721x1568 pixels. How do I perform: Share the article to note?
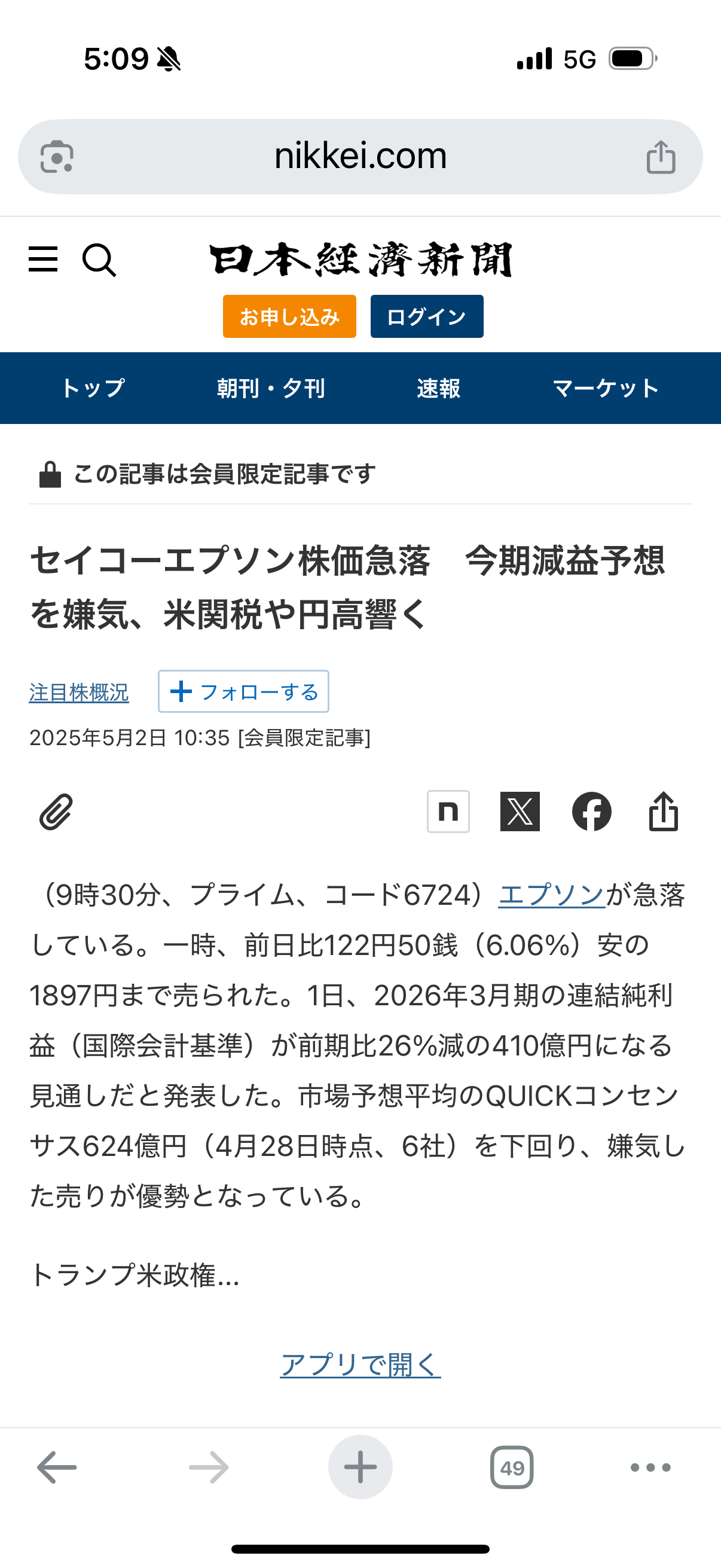[x=448, y=812]
